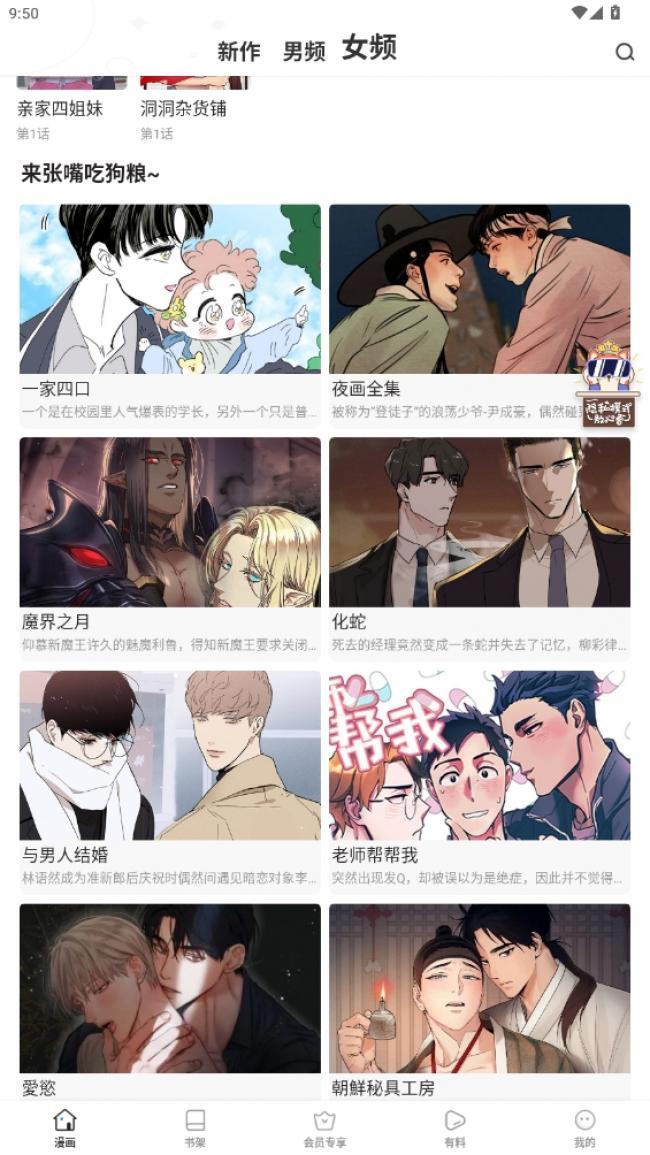
Task: Open the search icon
Action: (x=625, y=52)
